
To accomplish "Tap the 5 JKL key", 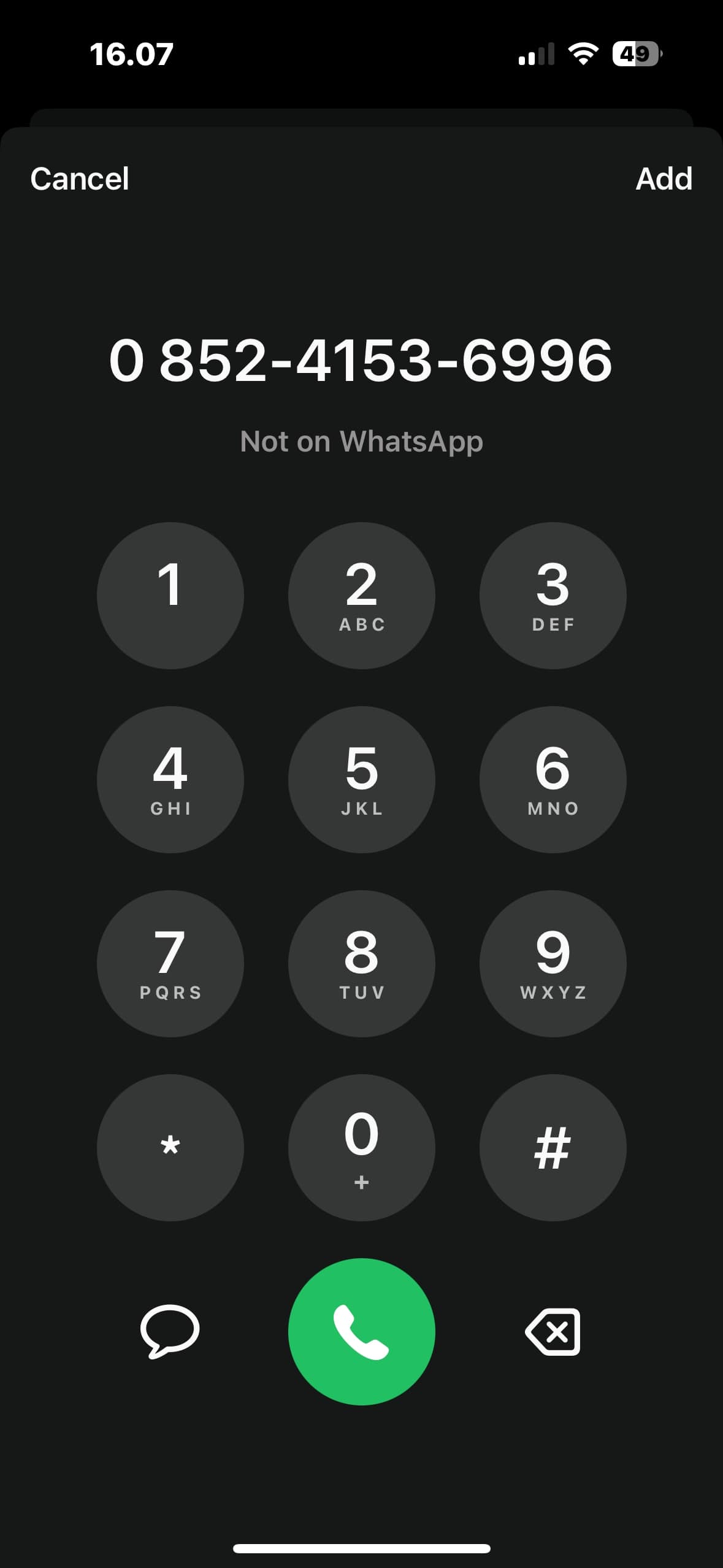I will pos(362,779).
